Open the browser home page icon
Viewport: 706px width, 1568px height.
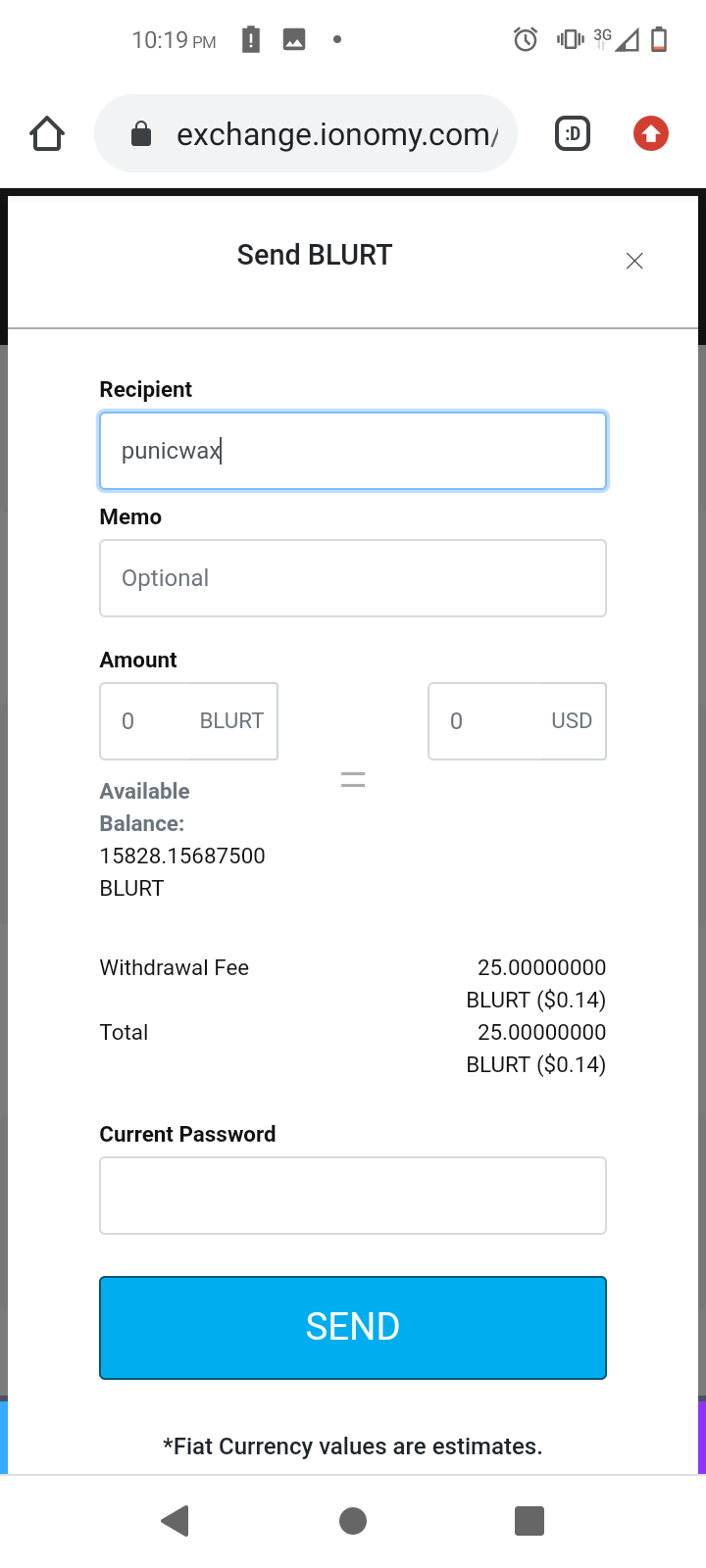pos(47,133)
